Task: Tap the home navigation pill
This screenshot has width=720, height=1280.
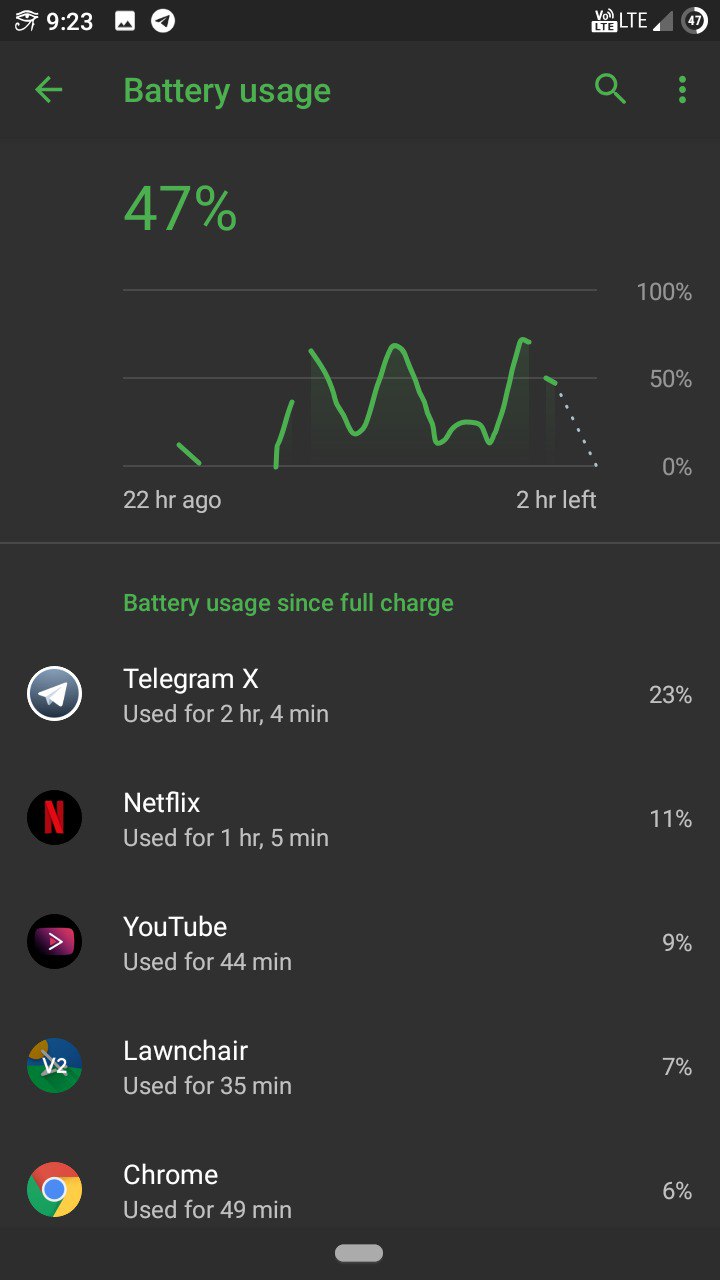Action: point(360,1253)
